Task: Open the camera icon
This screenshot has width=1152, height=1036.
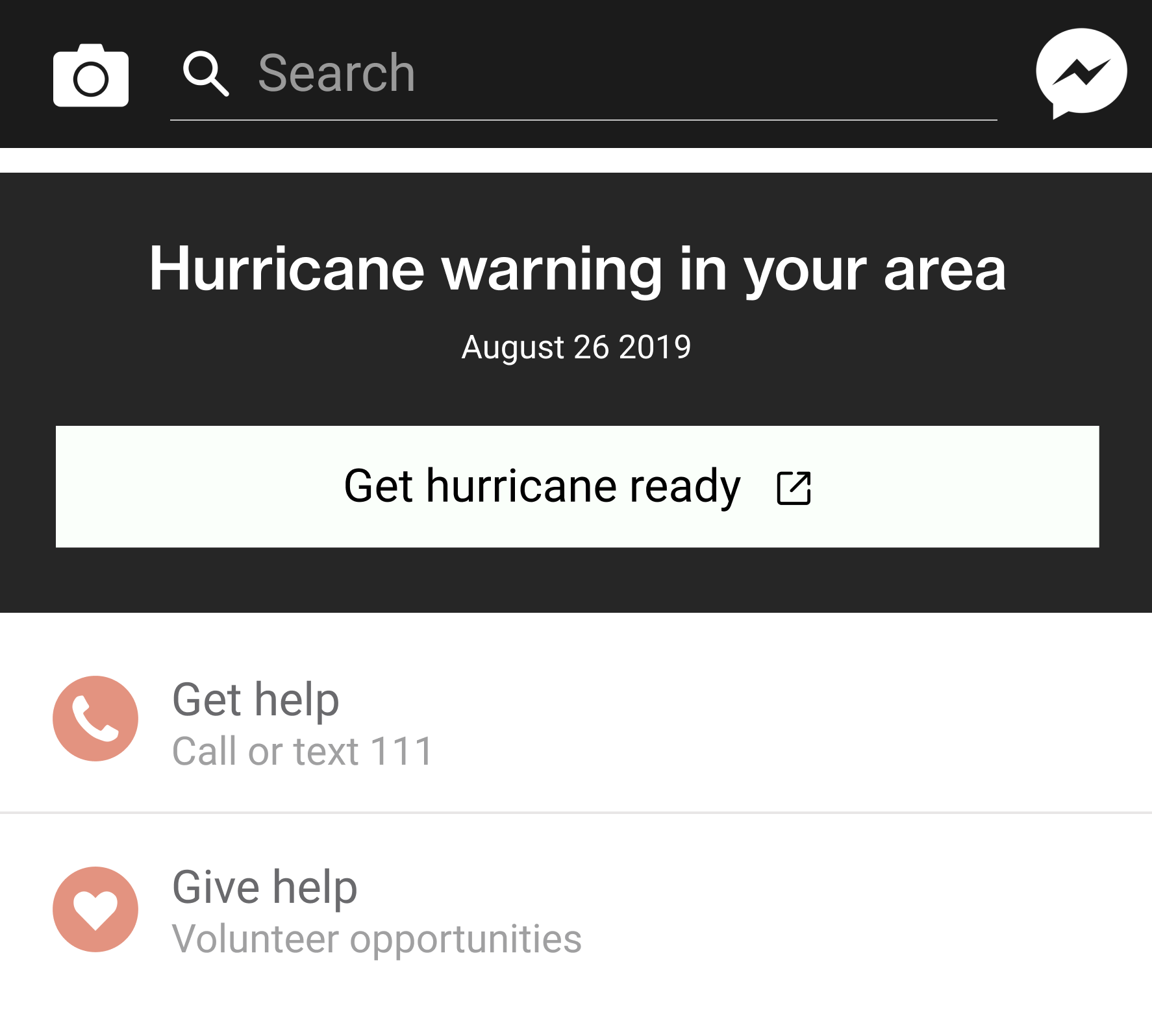Action: click(91, 75)
